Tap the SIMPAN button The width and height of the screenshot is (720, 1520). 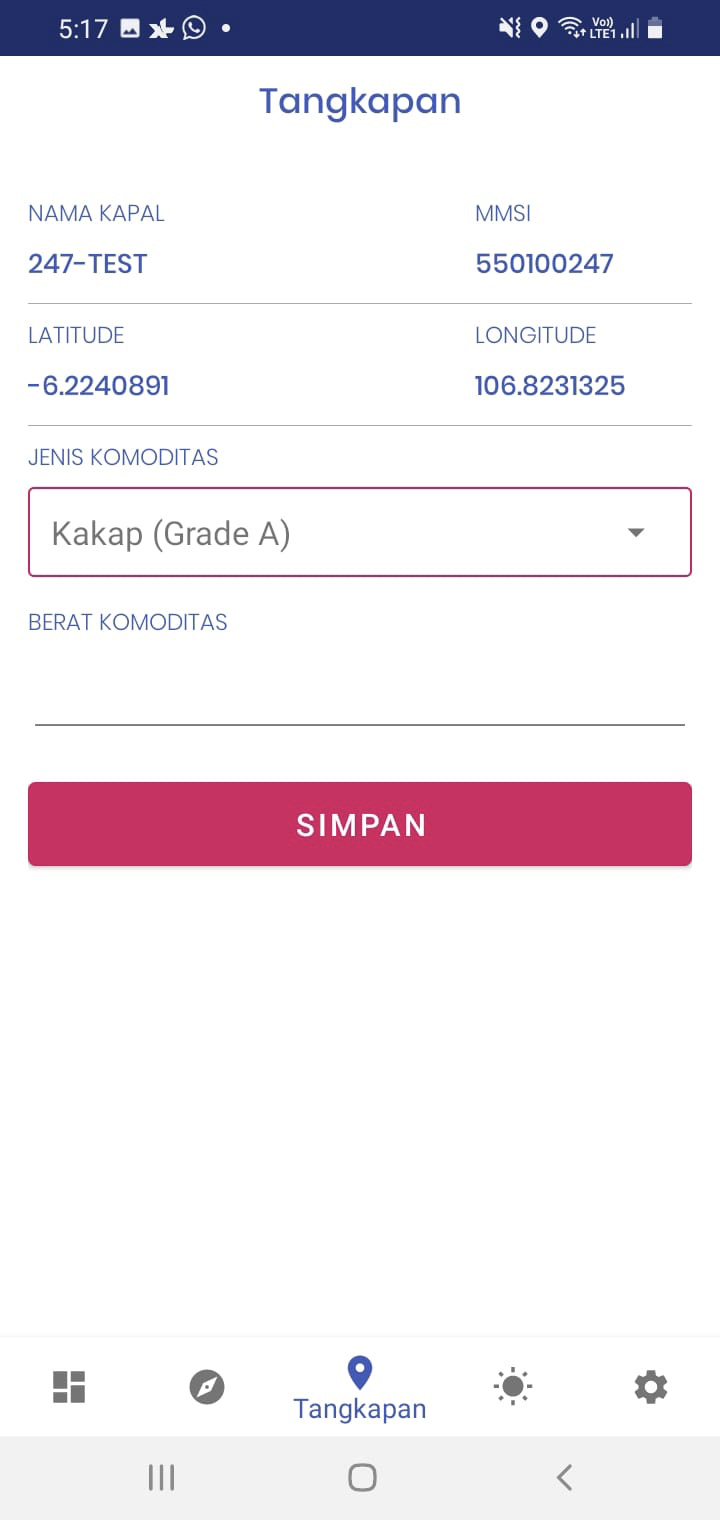[360, 824]
